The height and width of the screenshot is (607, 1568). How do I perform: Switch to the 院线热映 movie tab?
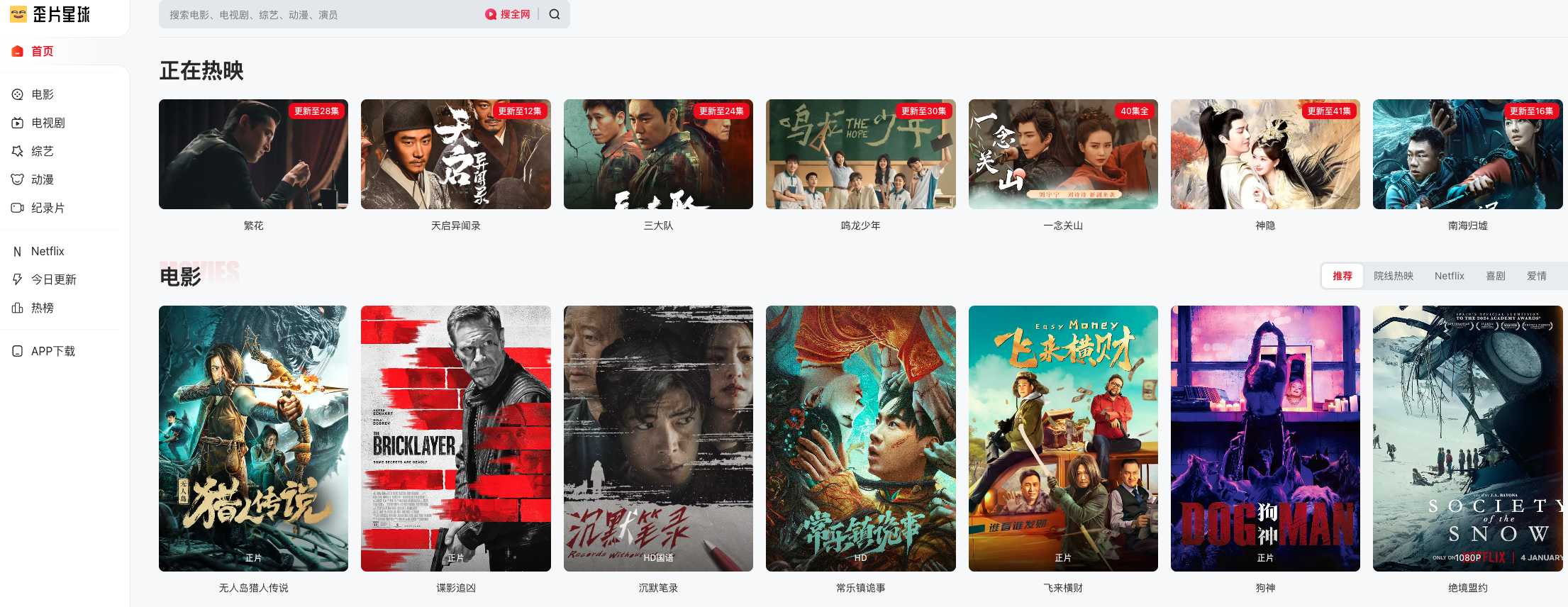[1393, 276]
